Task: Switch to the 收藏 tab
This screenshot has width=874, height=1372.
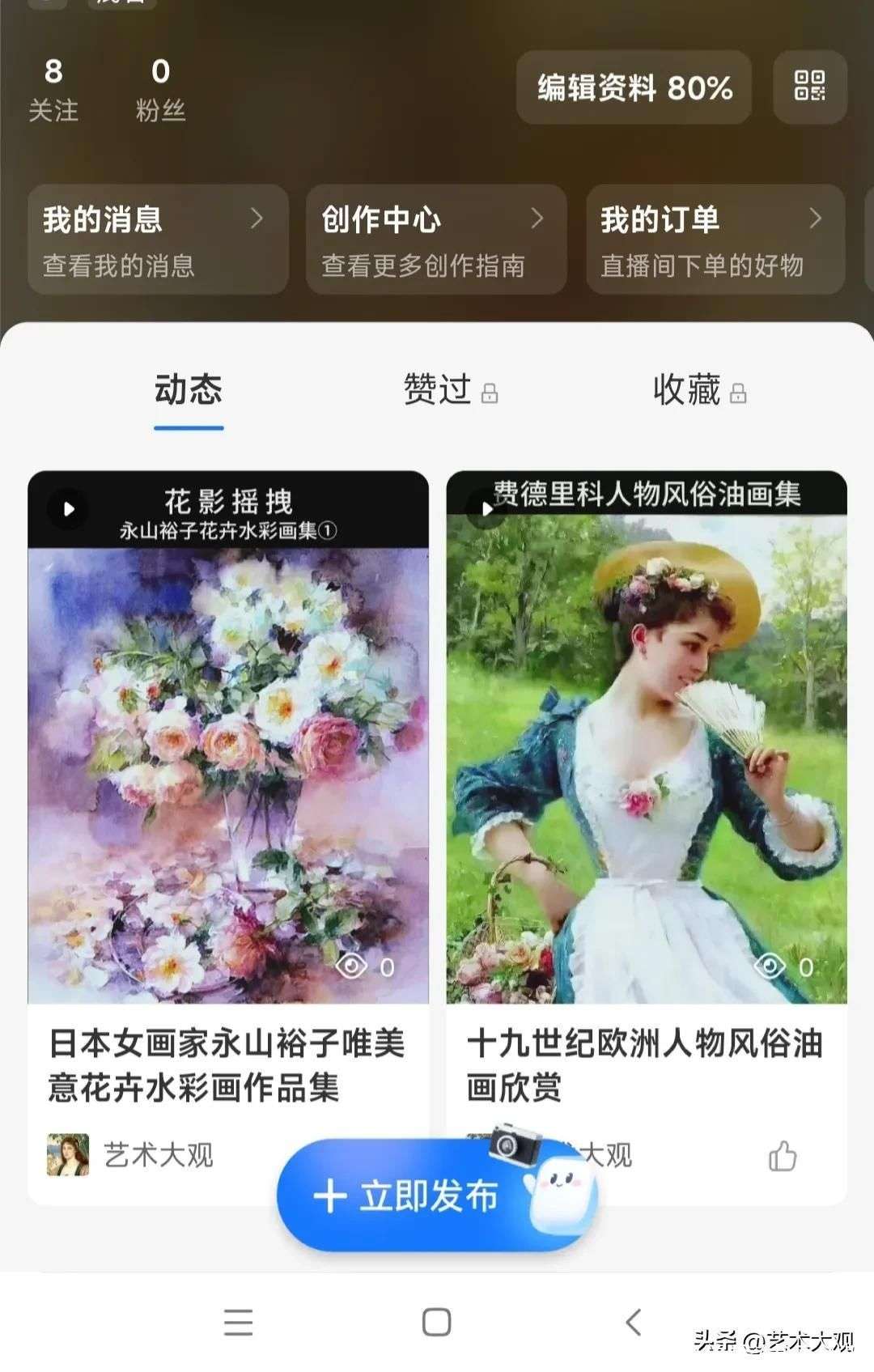Action: pyautogui.click(x=687, y=390)
